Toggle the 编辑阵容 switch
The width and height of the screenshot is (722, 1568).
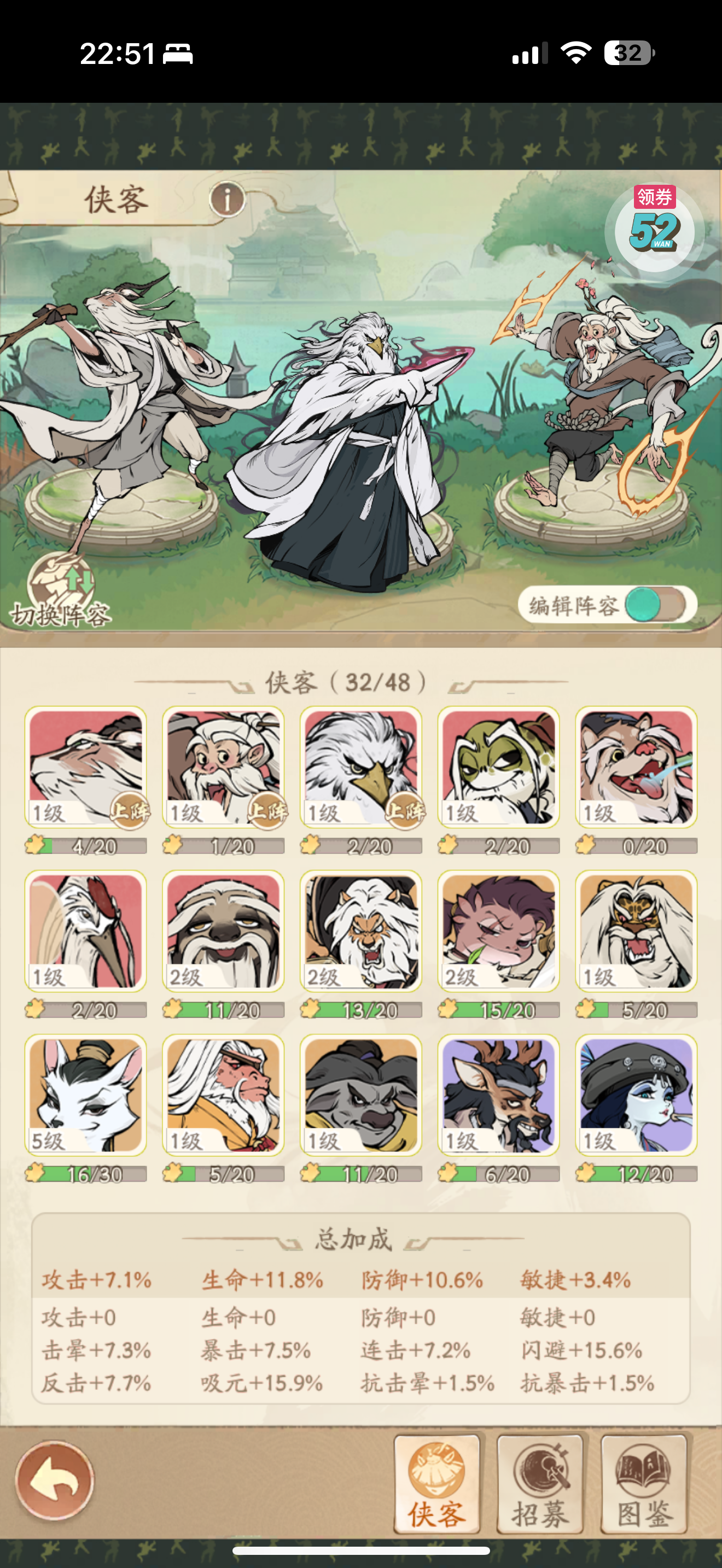656,605
